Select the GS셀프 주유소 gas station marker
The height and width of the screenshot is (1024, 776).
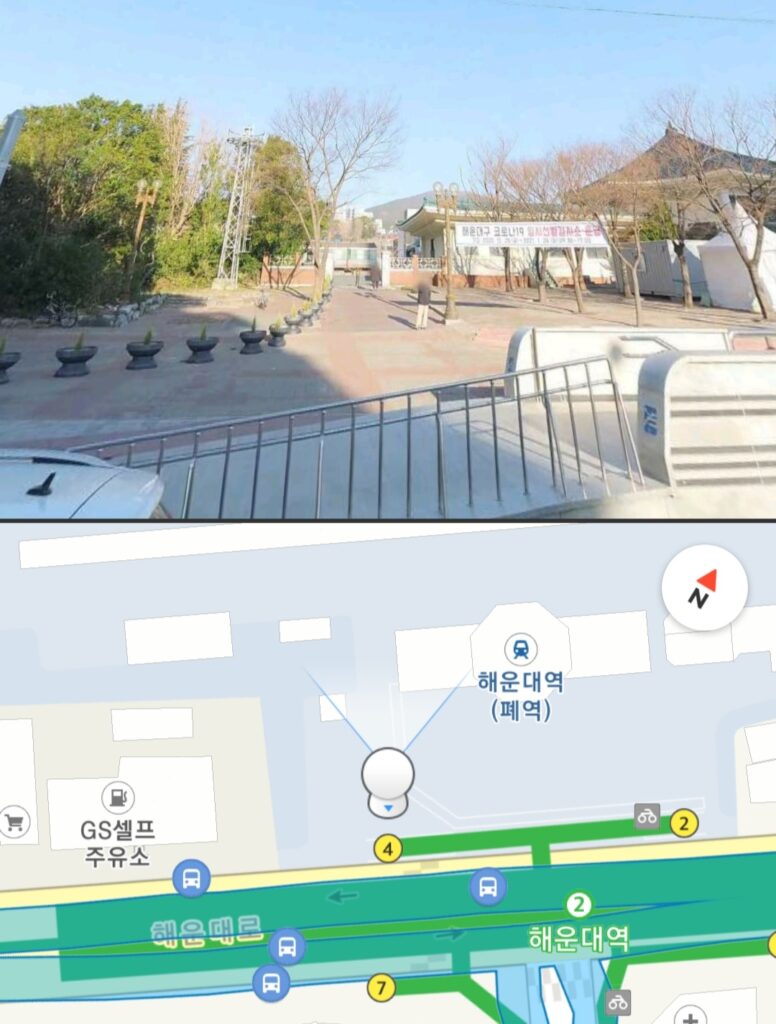(118, 798)
